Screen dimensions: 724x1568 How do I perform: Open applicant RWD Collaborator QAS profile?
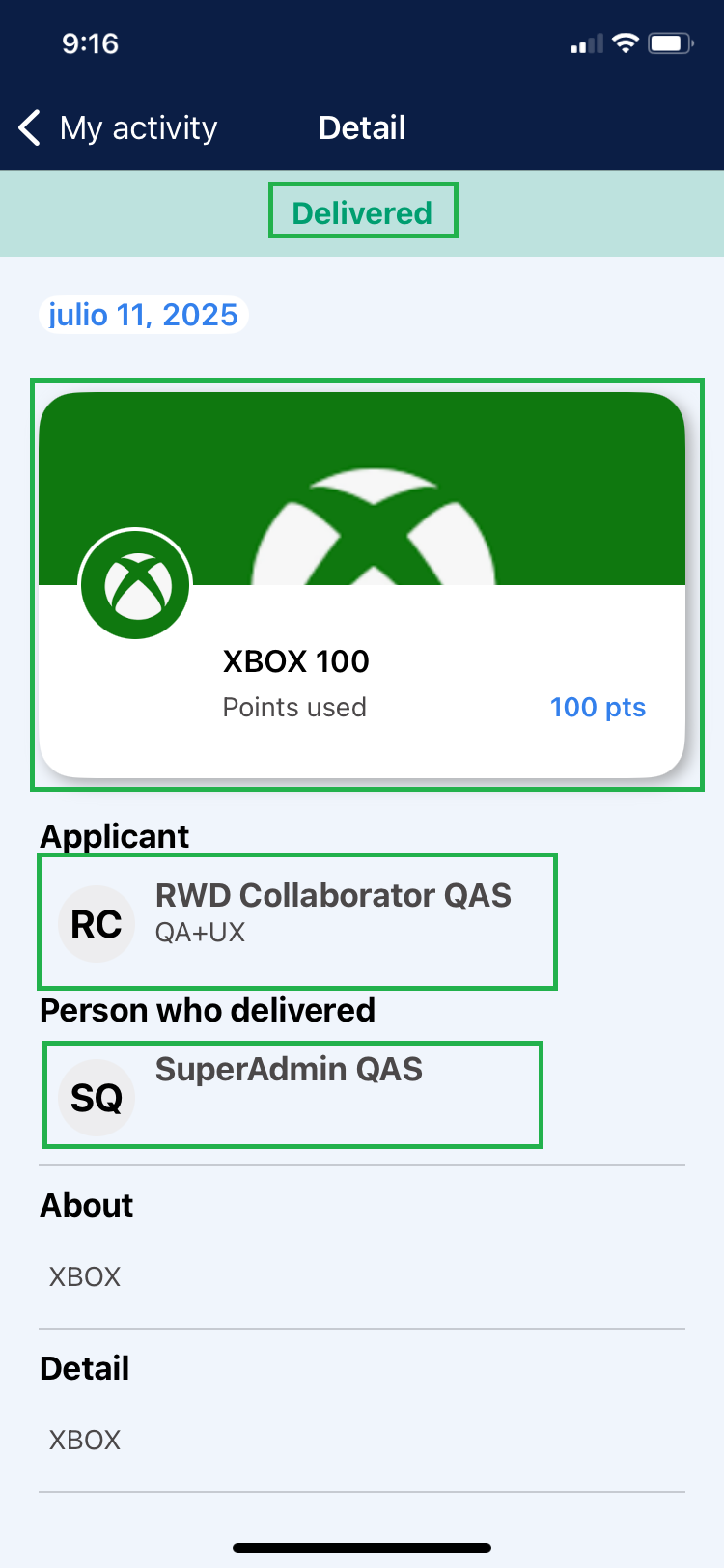click(x=297, y=921)
